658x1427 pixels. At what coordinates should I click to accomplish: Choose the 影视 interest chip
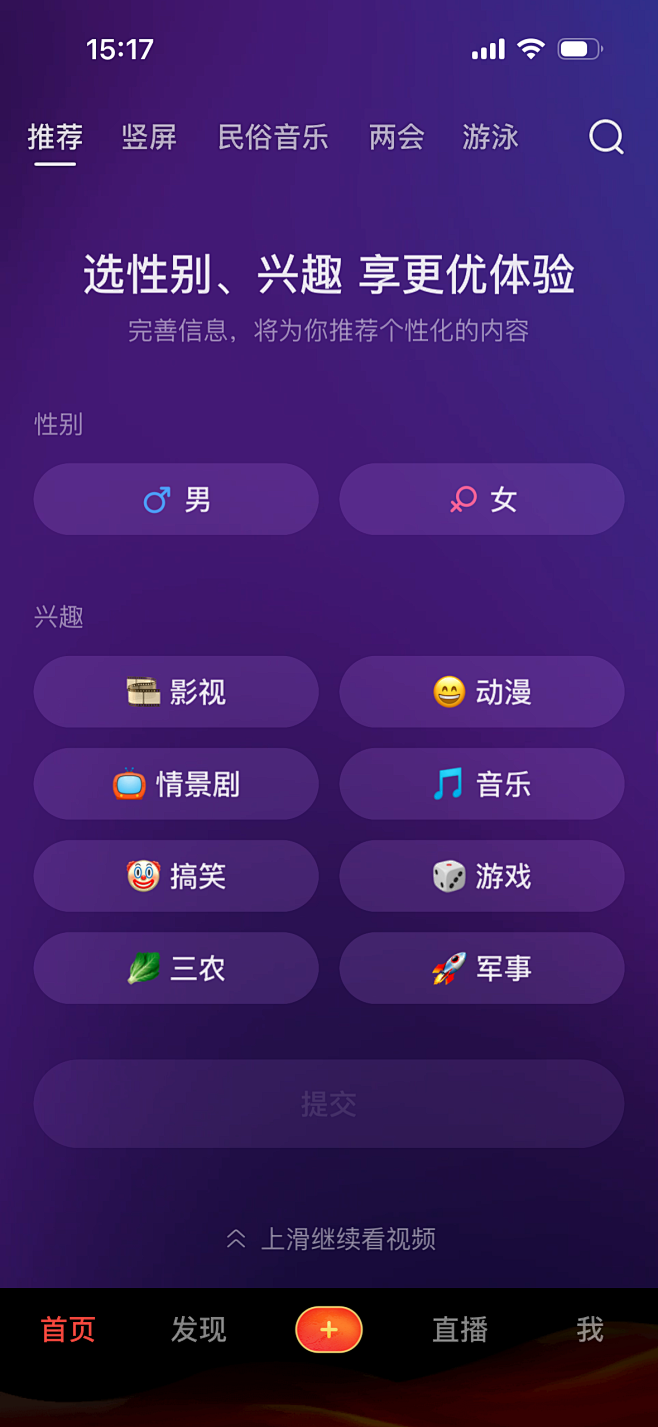(176, 692)
